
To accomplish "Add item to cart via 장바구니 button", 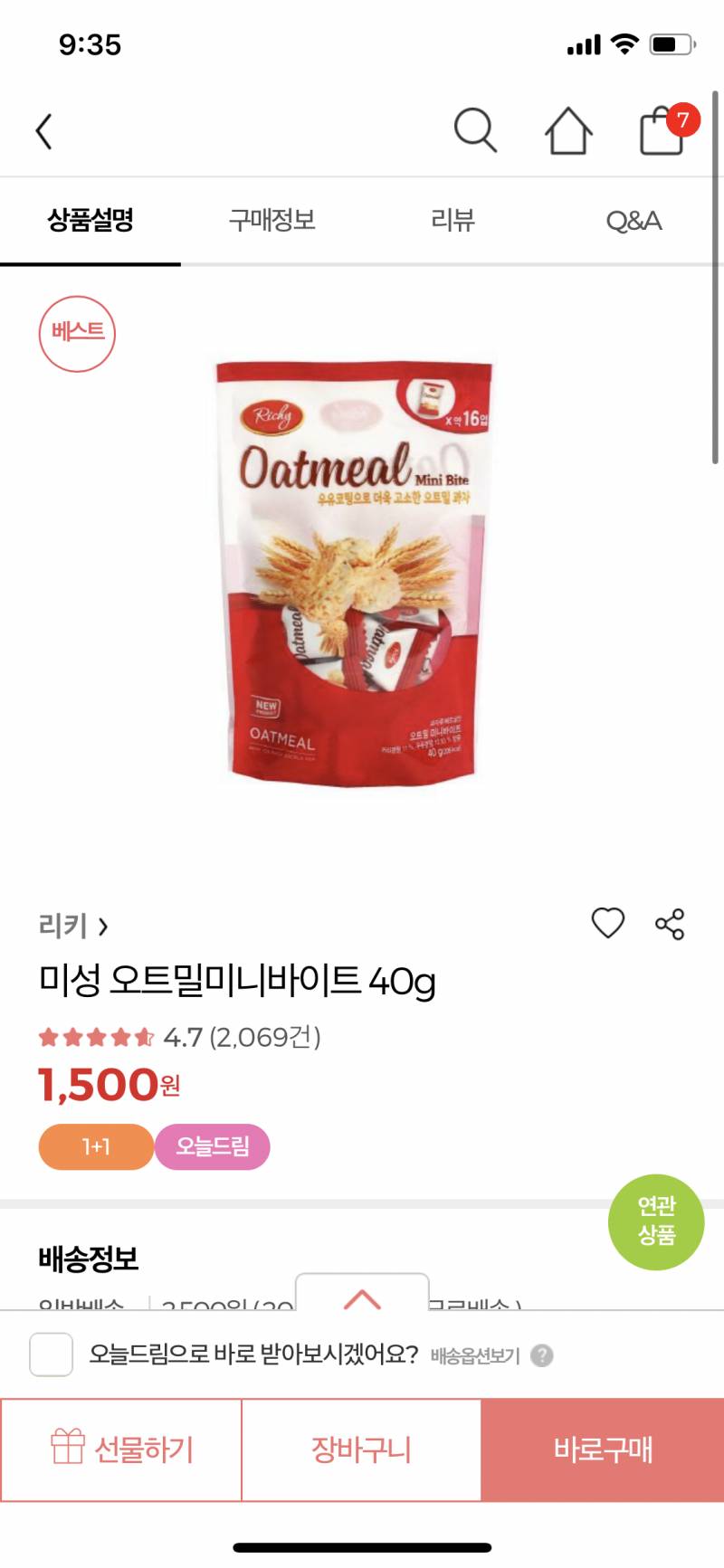I will [x=361, y=1448].
